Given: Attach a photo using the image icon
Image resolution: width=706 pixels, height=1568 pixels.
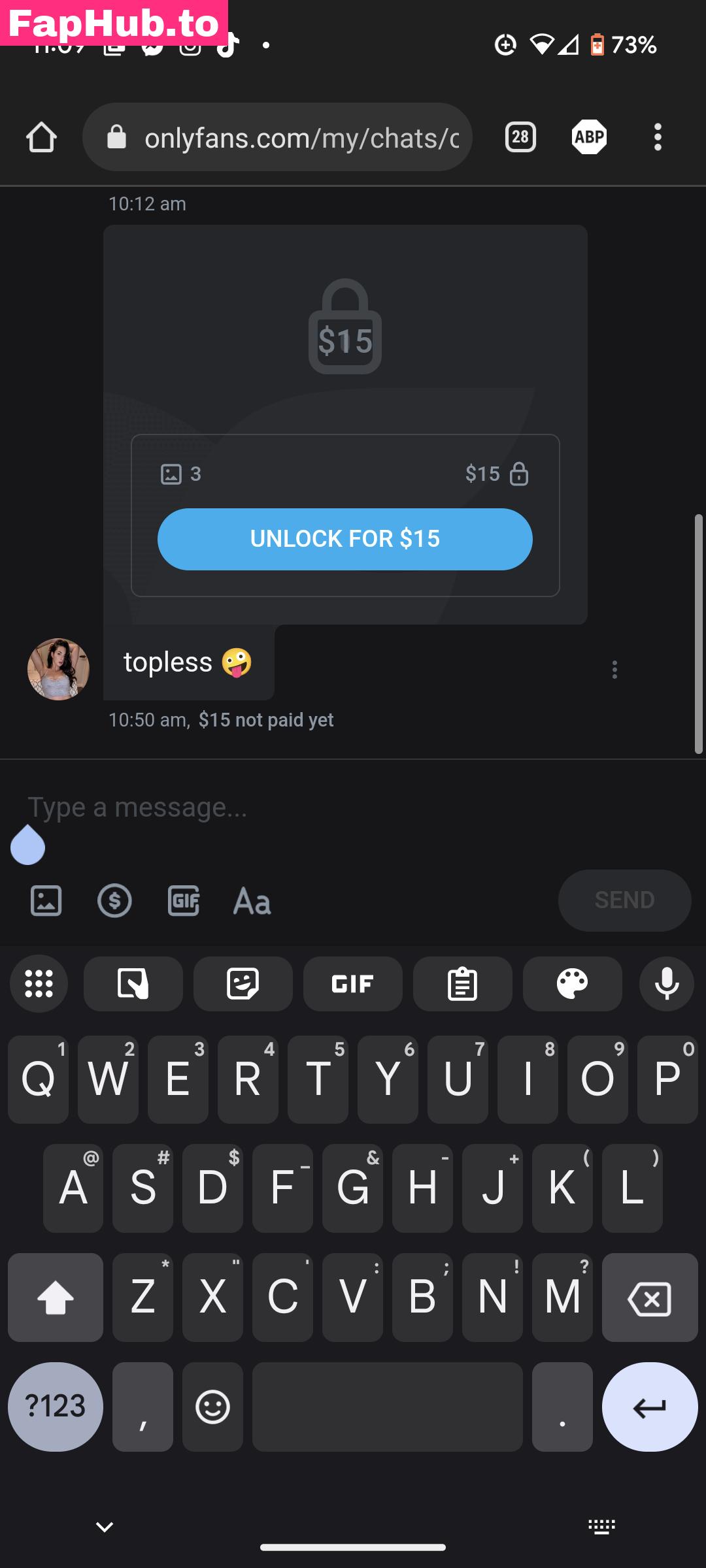Looking at the screenshot, I should tap(46, 901).
